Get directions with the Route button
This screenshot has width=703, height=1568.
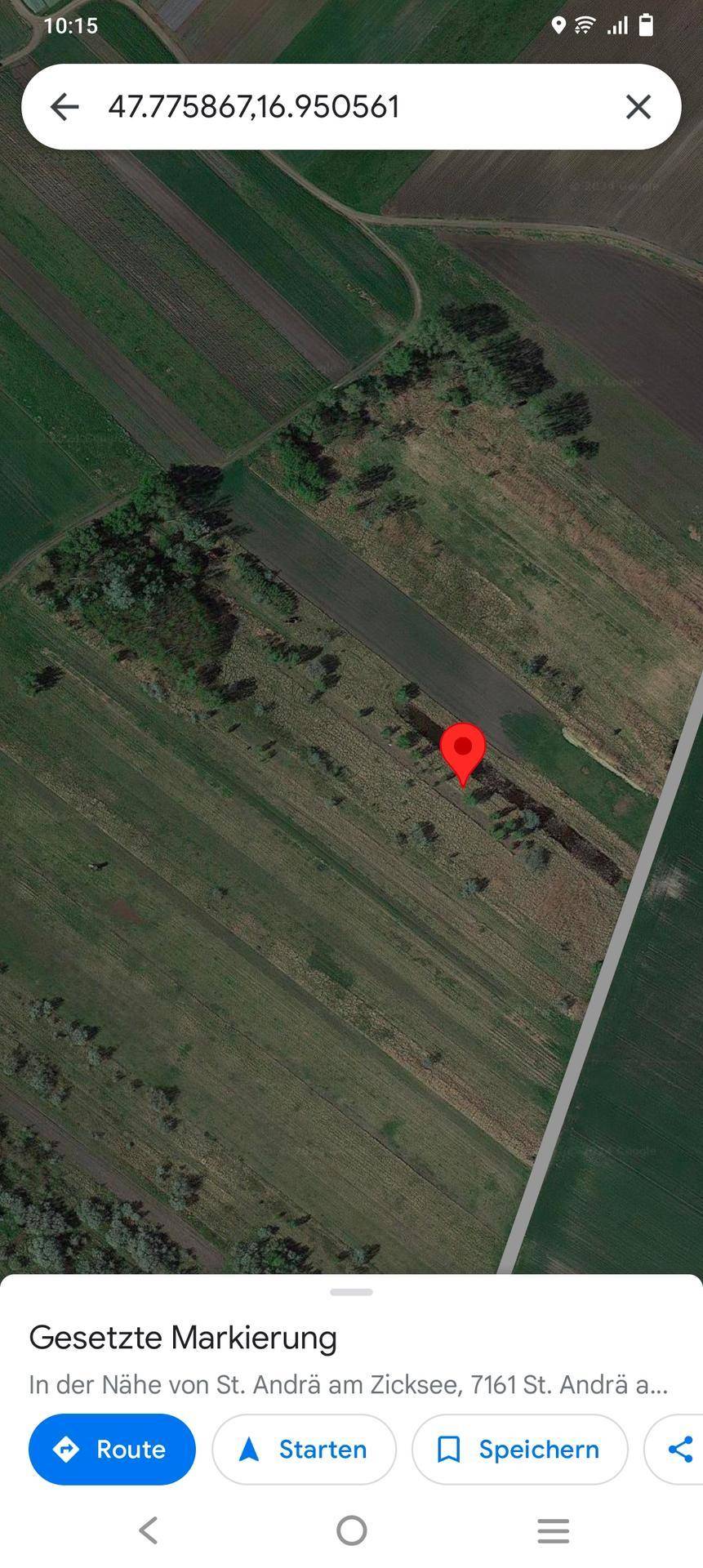coord(112,1450)
